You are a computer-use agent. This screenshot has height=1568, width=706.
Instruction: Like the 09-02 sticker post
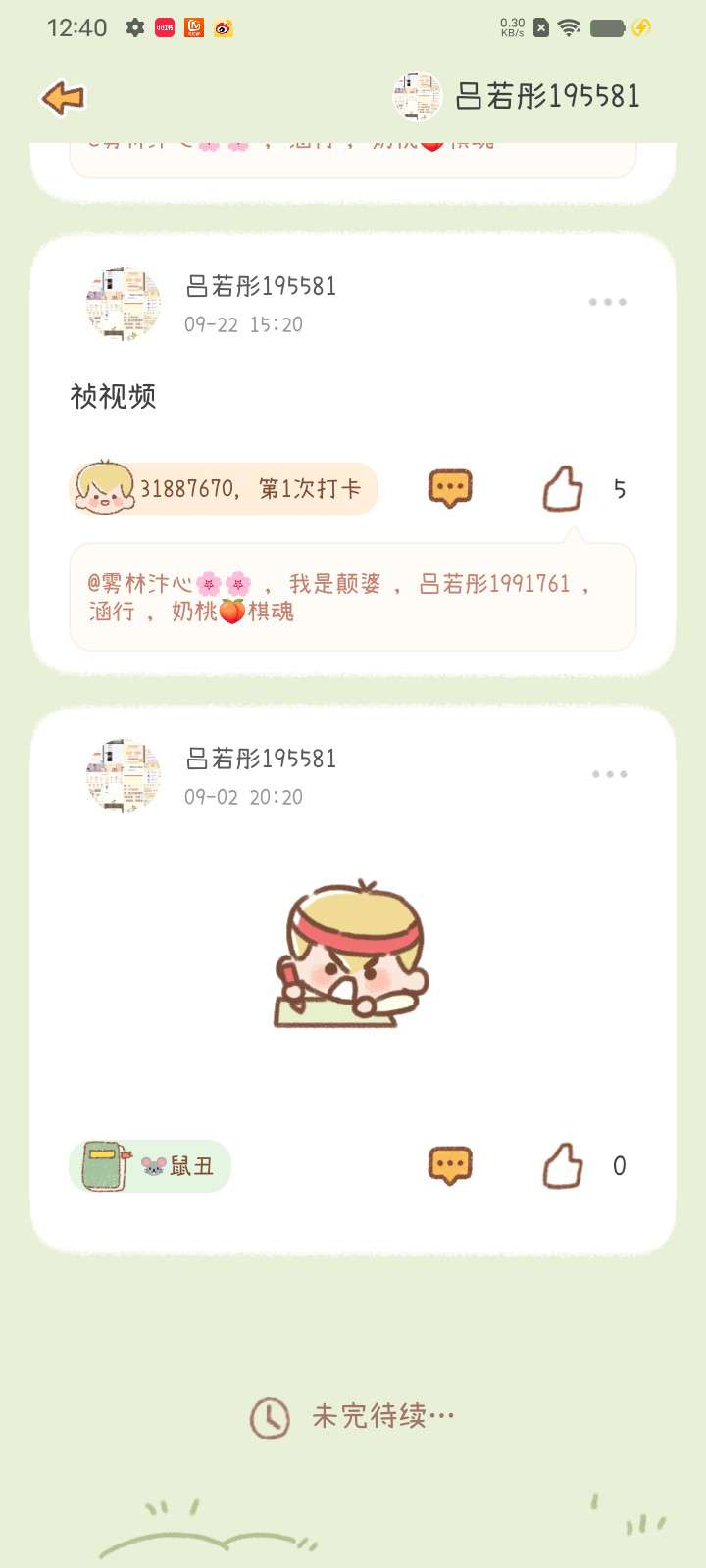564,1166
